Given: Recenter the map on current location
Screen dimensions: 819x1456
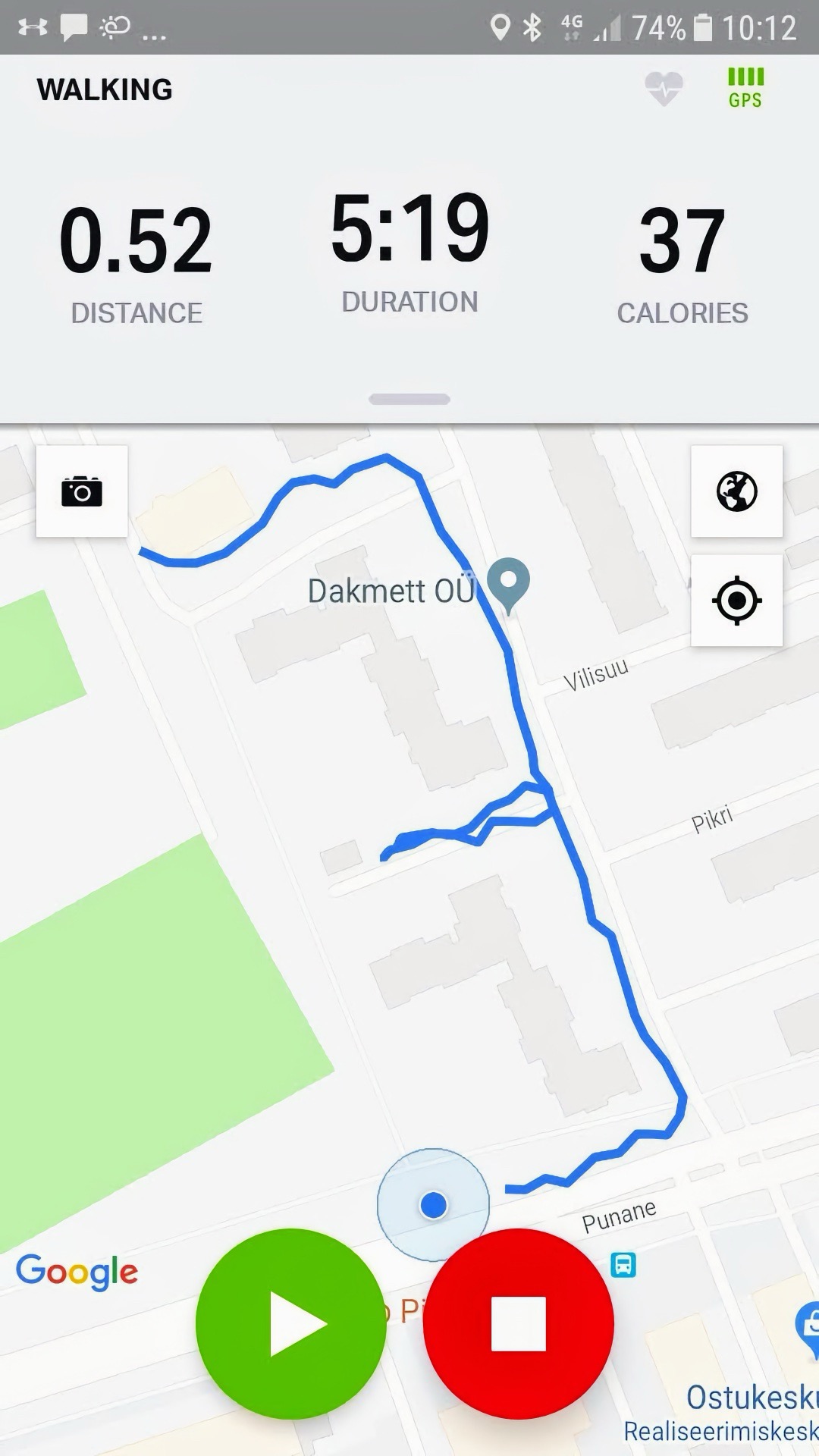Looking at the screenshot, I should point(736,601).
